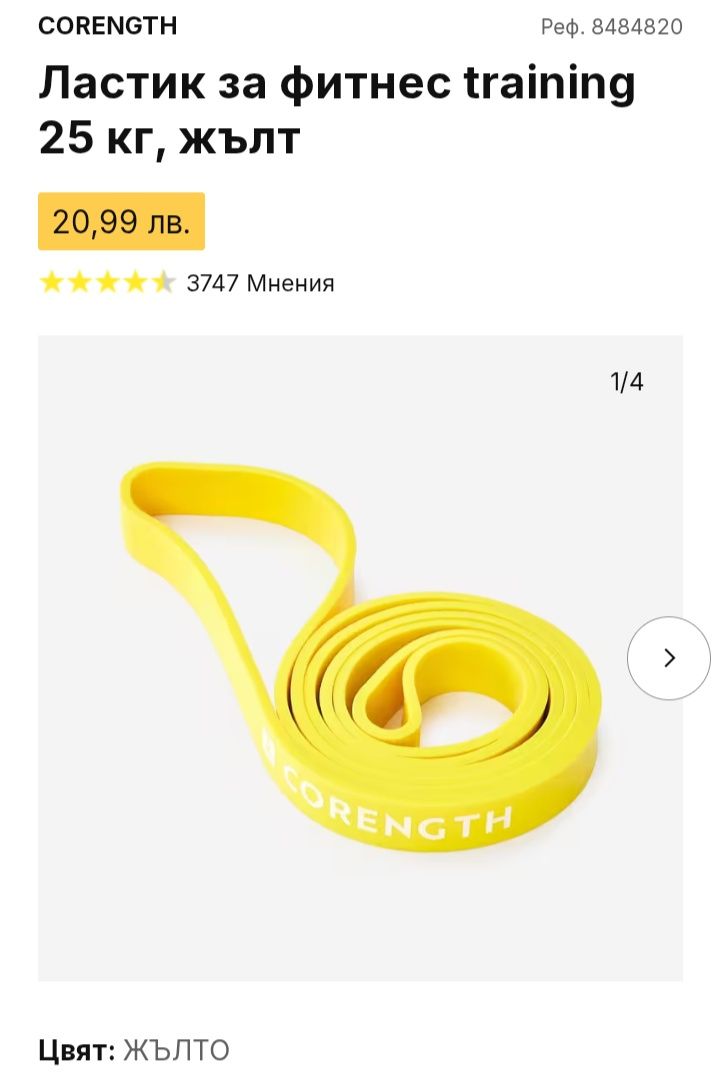Open the 3747 Мнения reviews
Viewport: 720px width, 1072px height.
click(260, 283)
